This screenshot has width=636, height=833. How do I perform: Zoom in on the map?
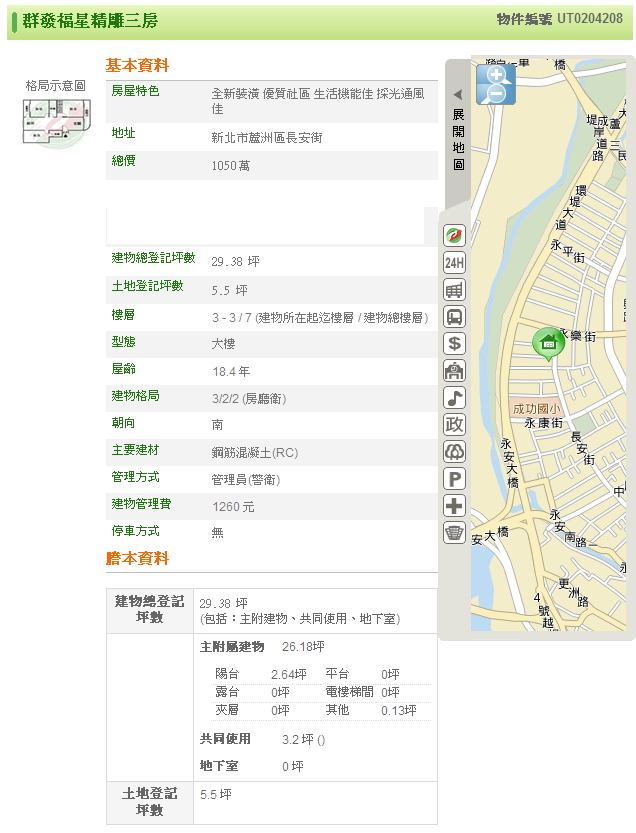(x=495, y=73)
